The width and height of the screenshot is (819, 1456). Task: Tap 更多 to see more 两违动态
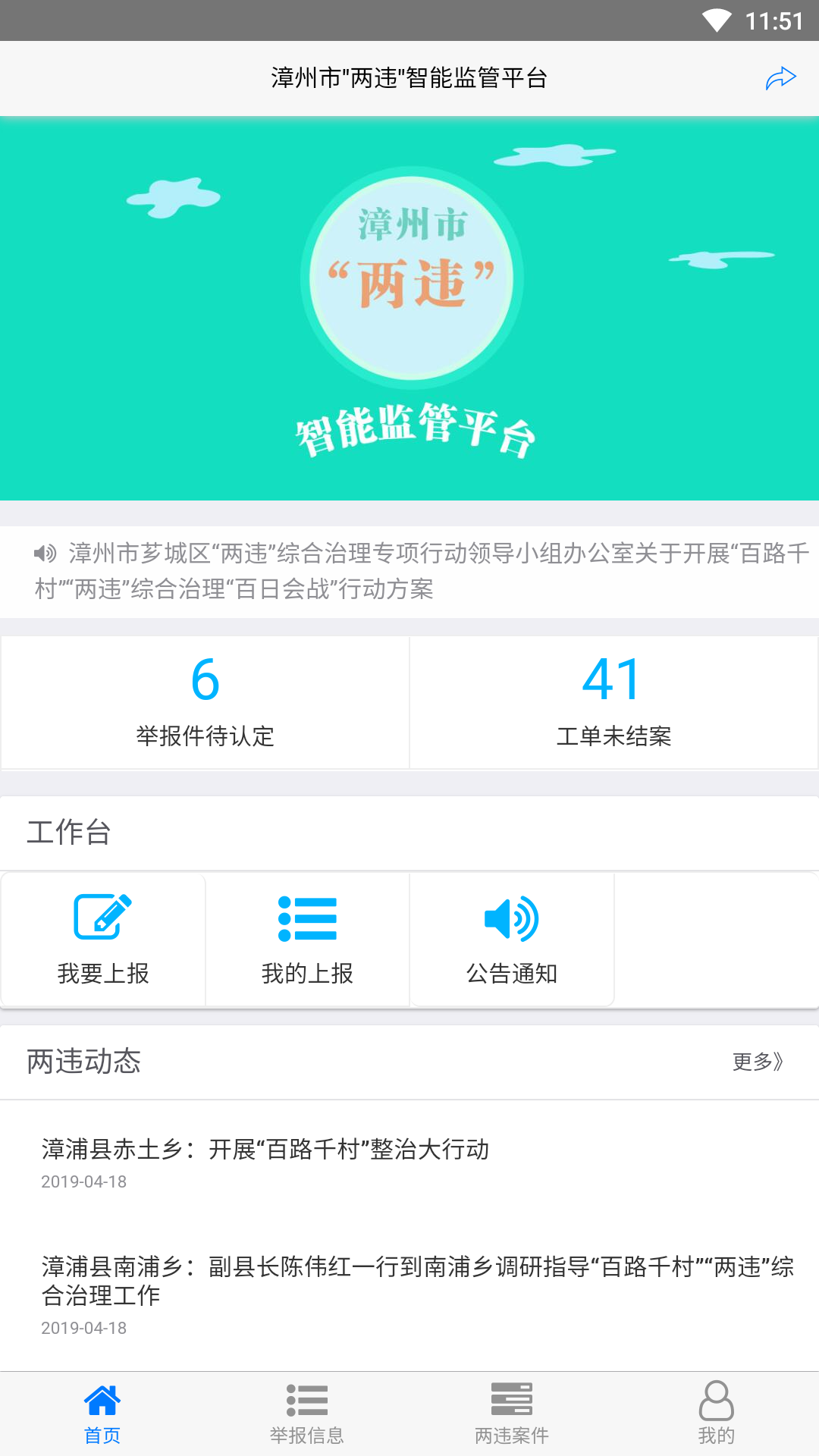point(757,1062)
